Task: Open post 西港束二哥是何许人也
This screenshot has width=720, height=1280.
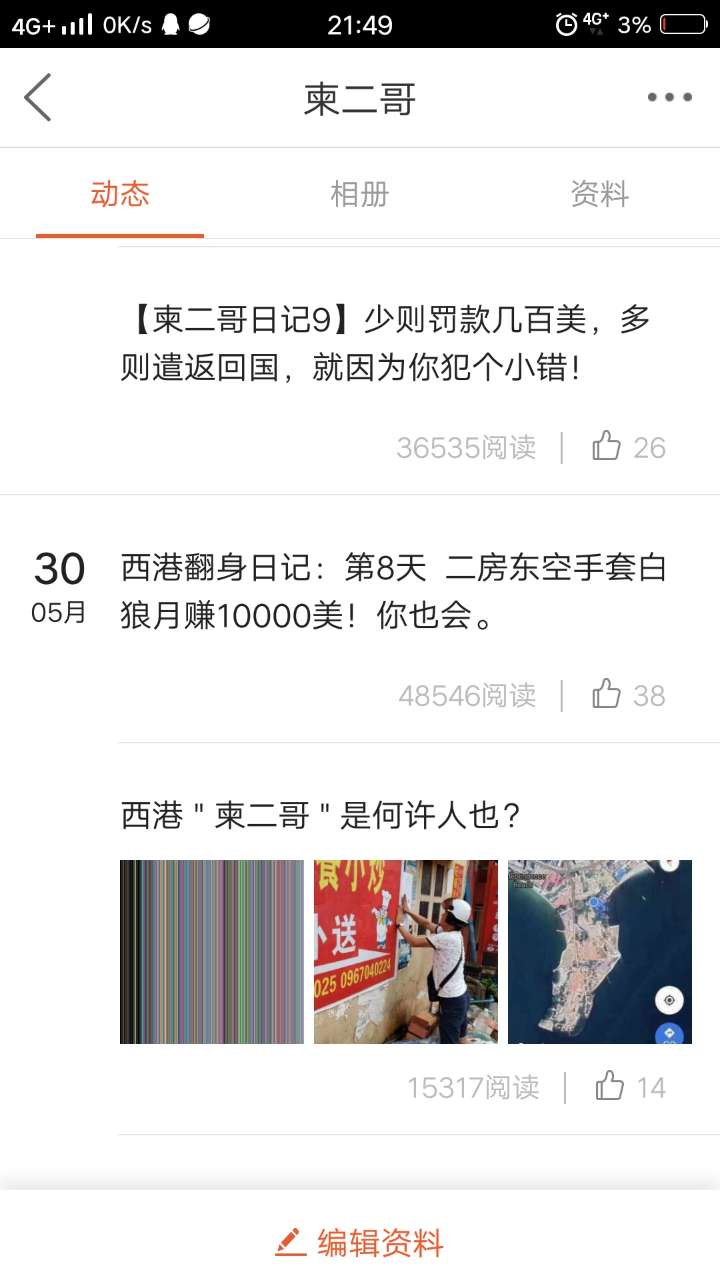Action: pos(320,816)
